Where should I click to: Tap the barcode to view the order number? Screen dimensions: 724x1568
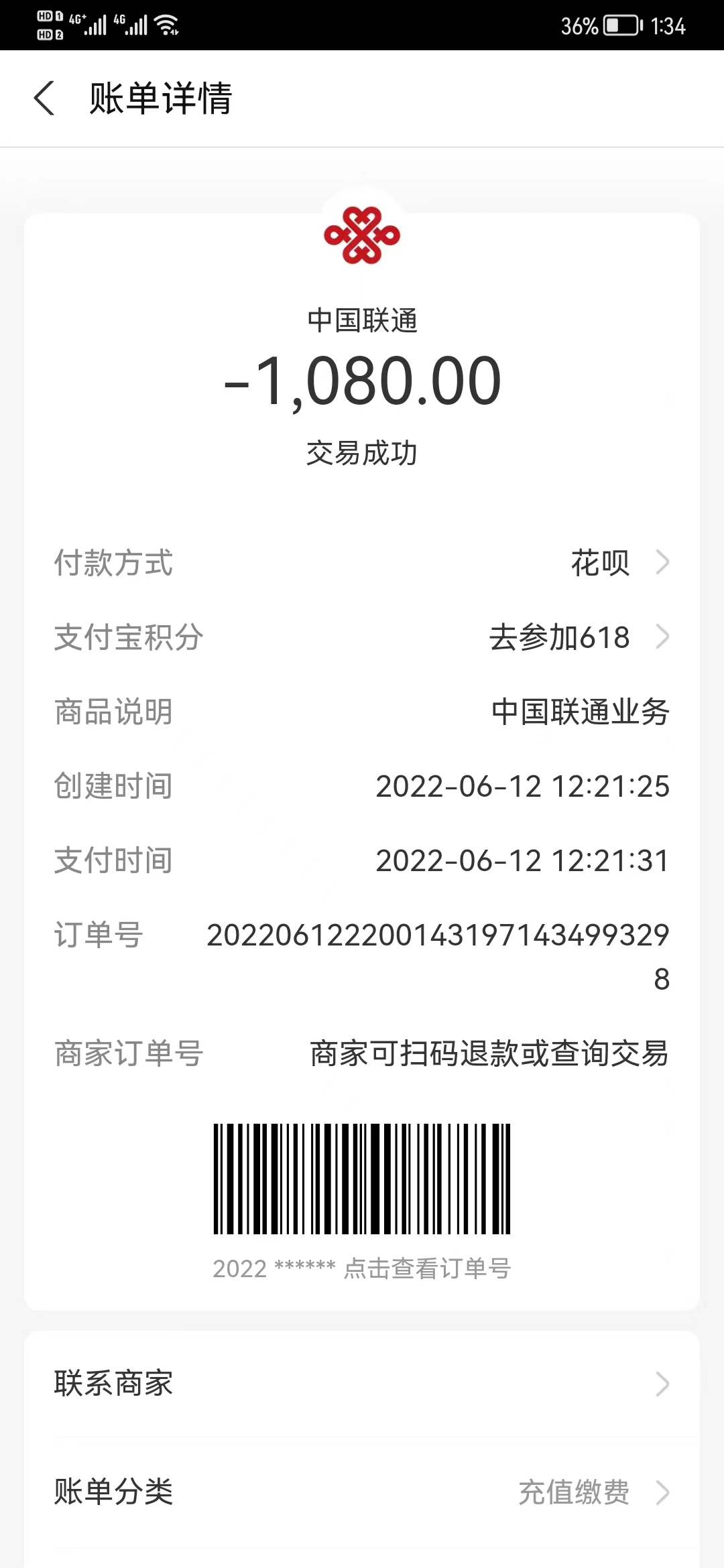point(362,1179)
